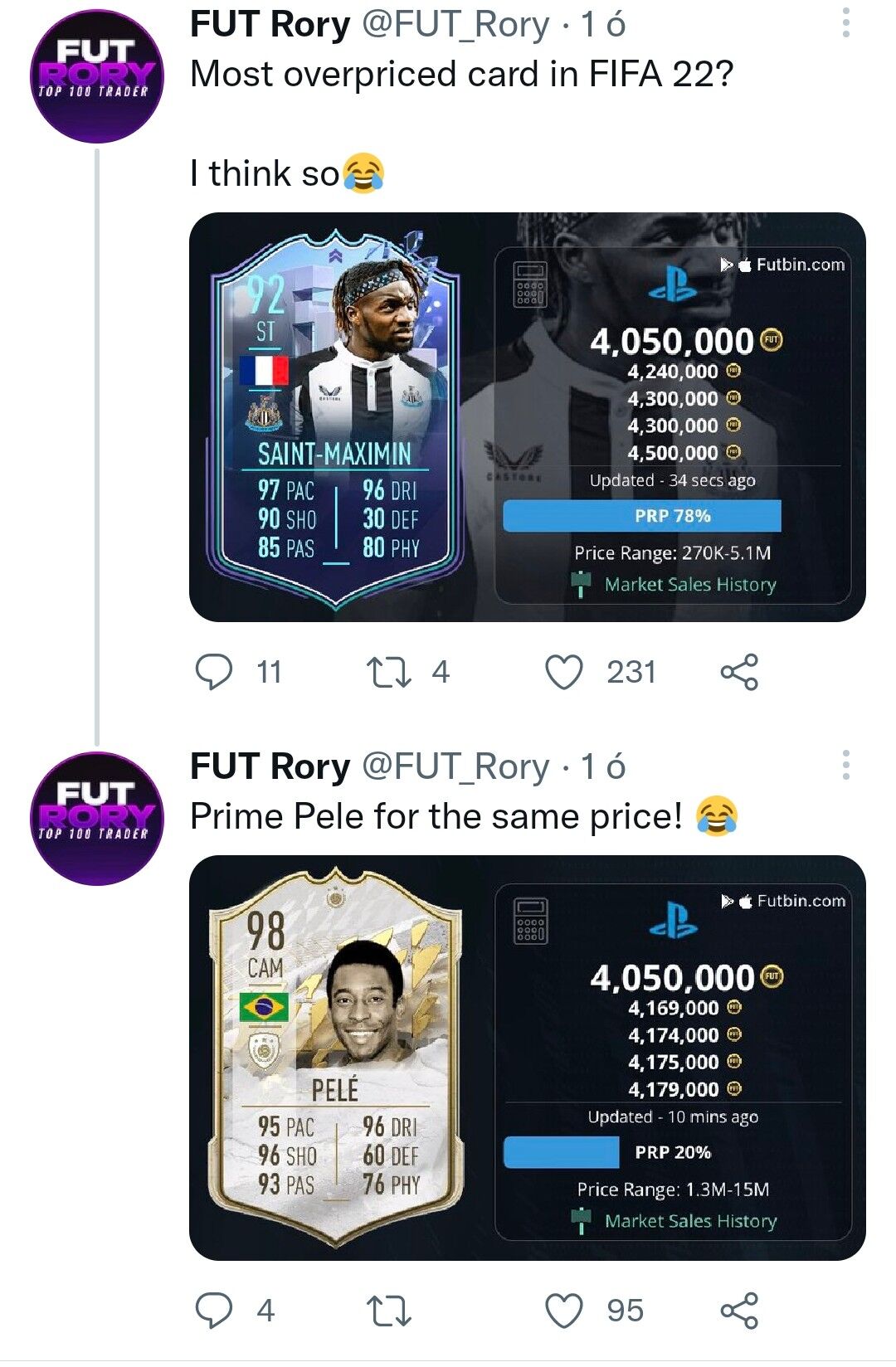Open FUT Rory profile from first tweet avatar
The width and height of the screenshot is (896, 1367).
click(x=96, y=76)
